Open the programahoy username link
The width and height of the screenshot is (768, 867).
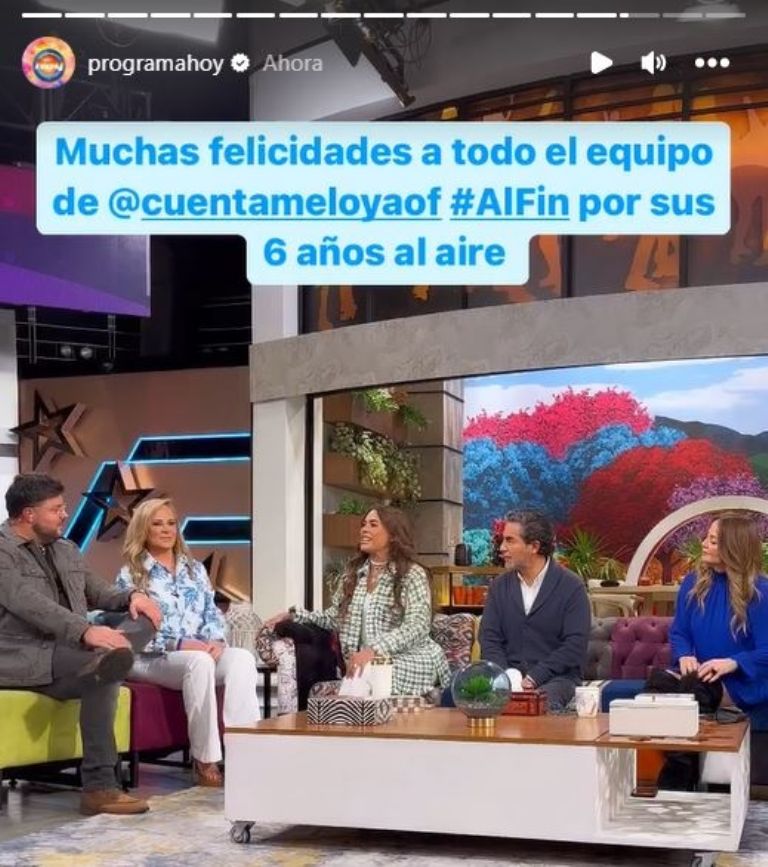[x=155, y=64]
